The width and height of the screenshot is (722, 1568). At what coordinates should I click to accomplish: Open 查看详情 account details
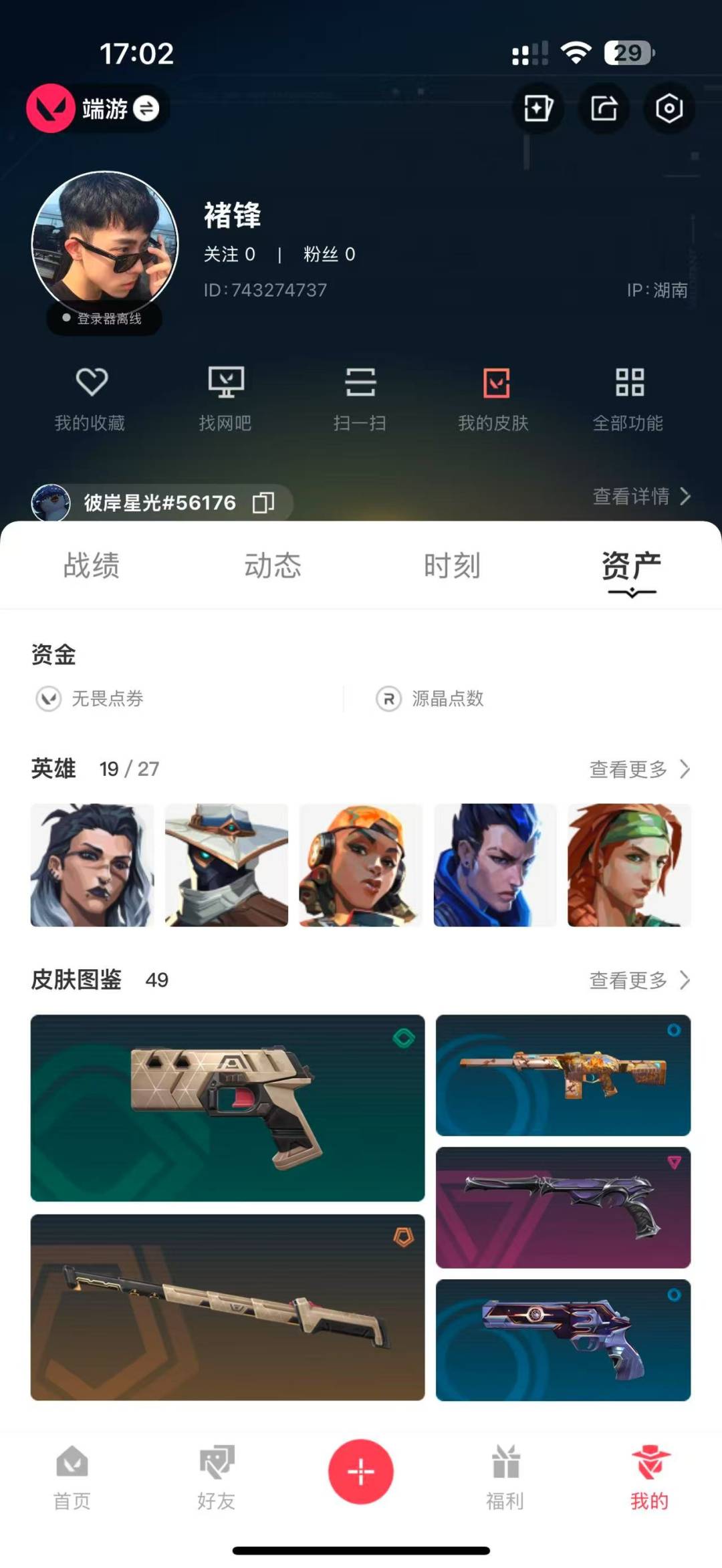[640, 496]
